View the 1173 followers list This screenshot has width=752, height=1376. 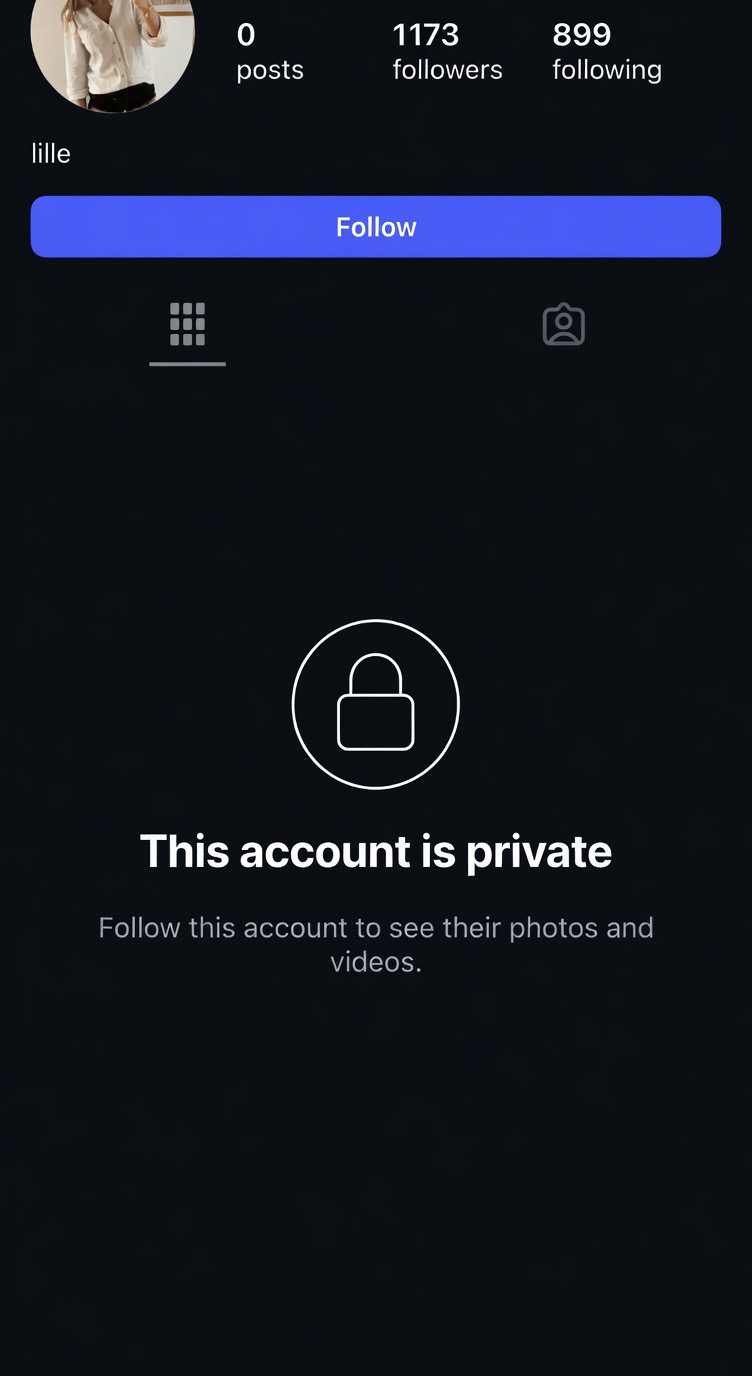point(447,52)
